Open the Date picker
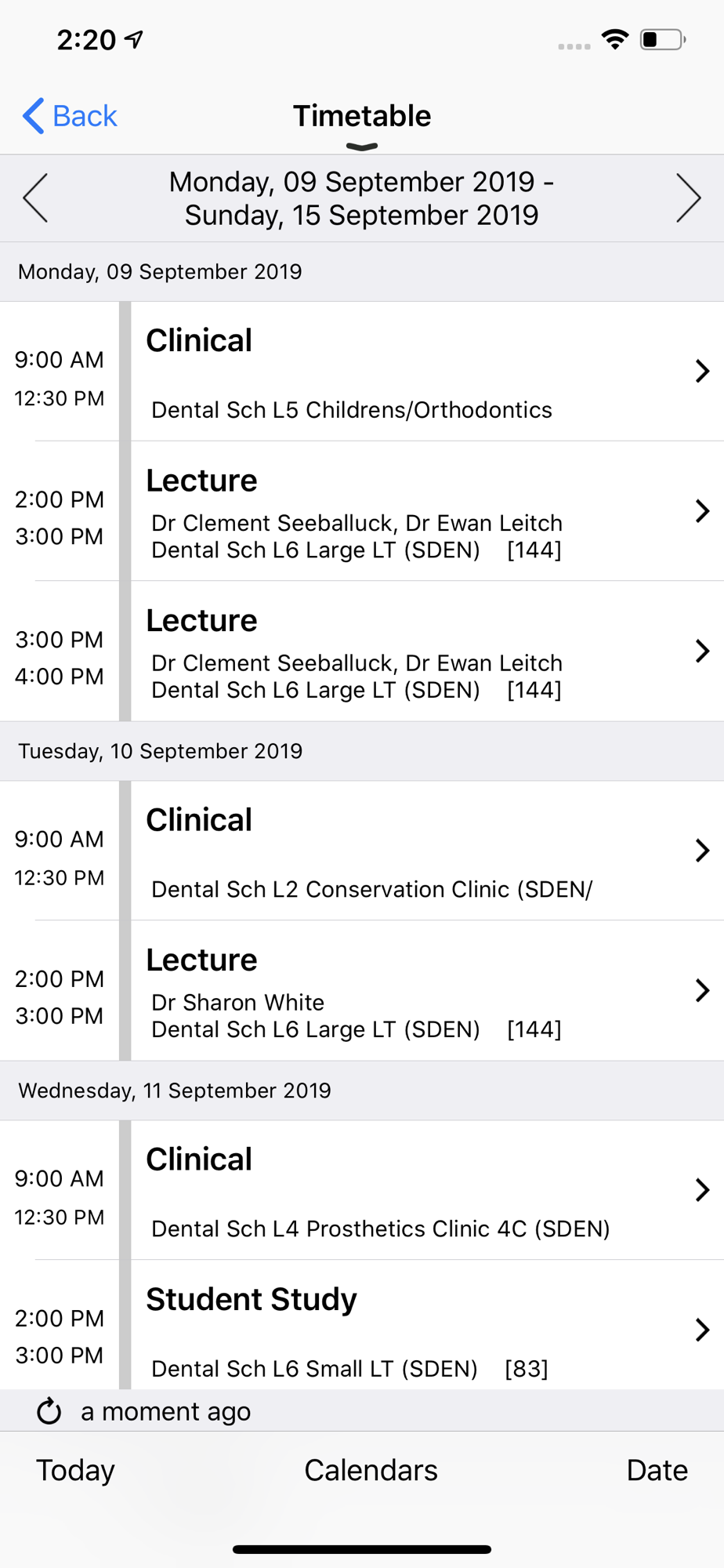This screenshot has width=724, height=1568. tap(657, 1470)
